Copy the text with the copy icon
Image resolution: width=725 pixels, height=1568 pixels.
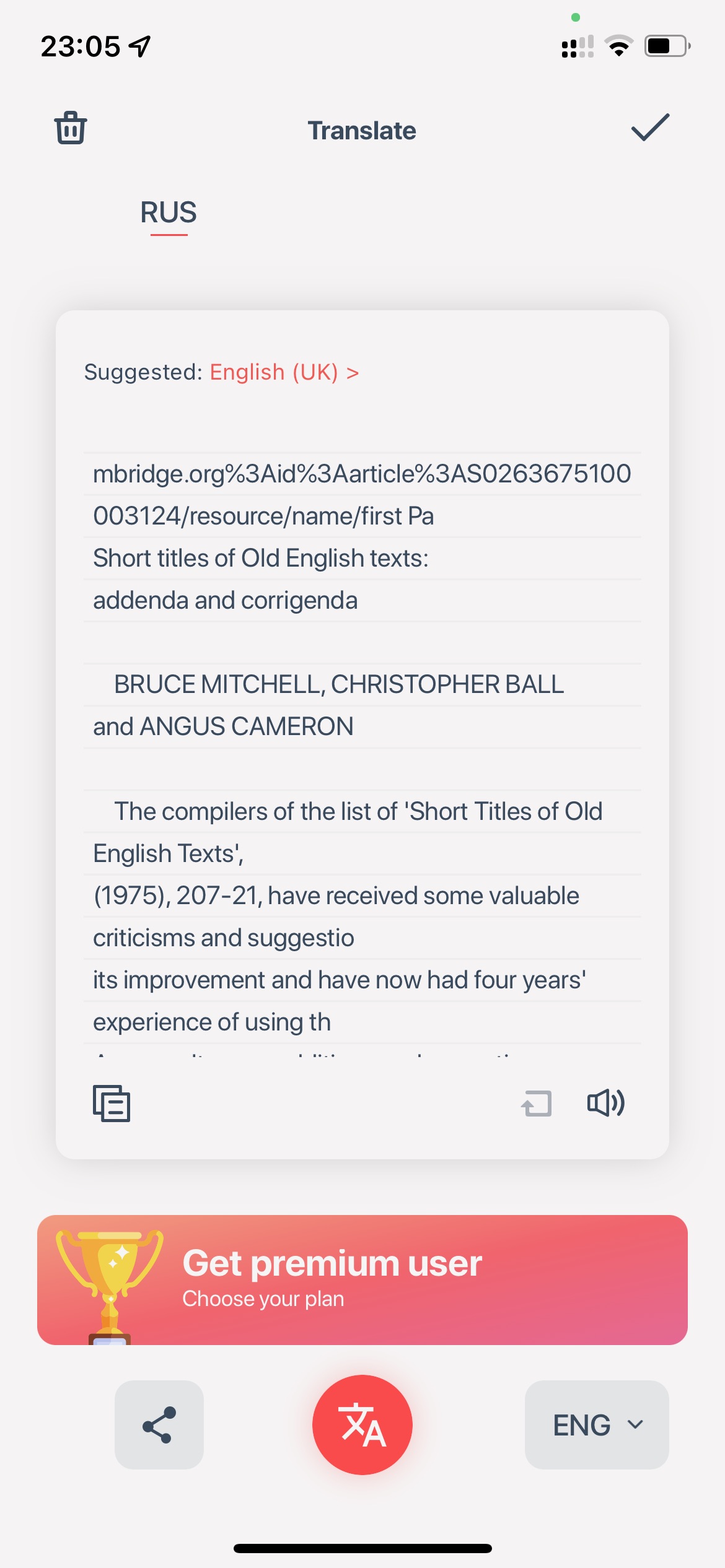pyautogui.click(x=112, y=1103)
